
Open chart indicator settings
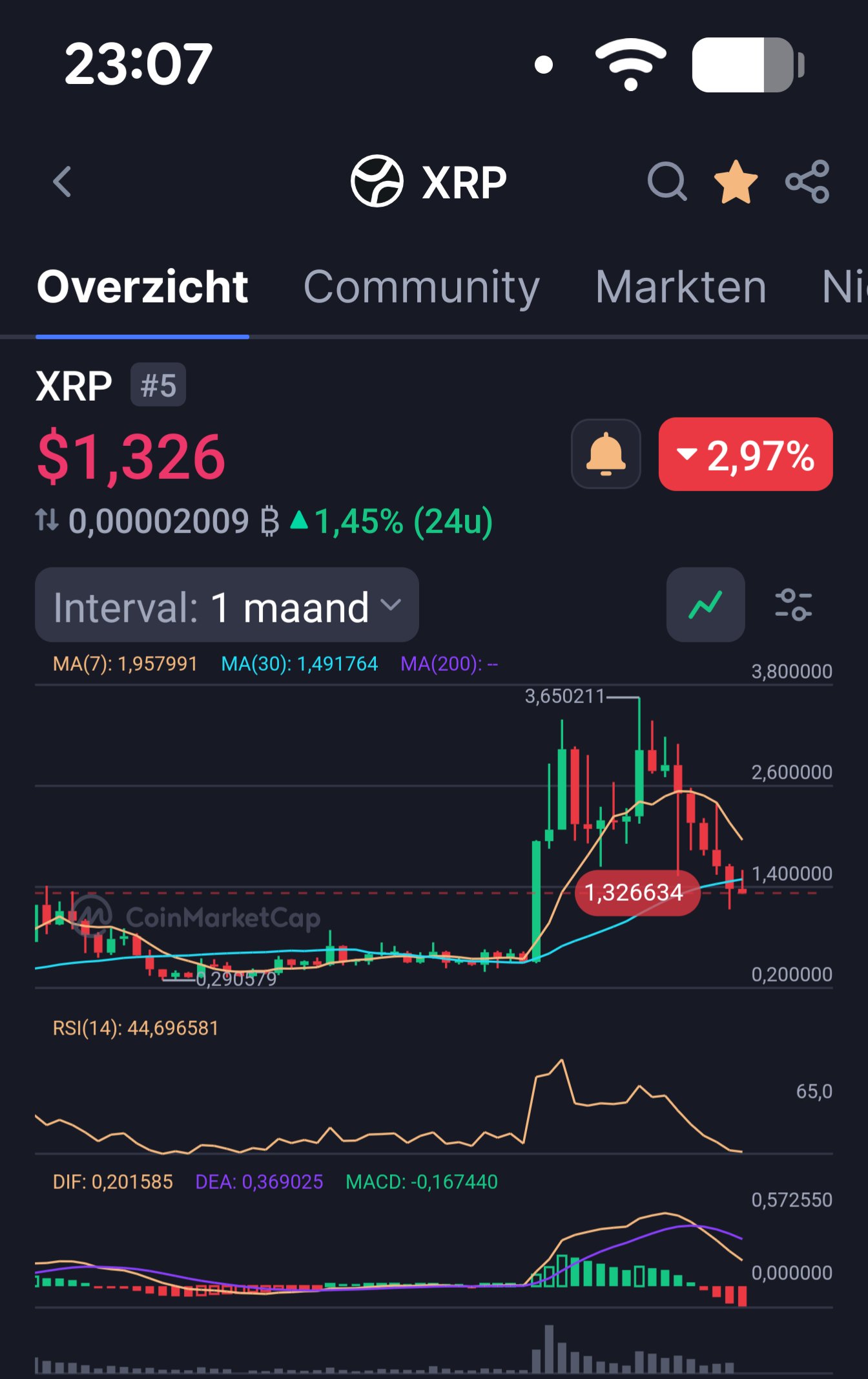point(793,605)
